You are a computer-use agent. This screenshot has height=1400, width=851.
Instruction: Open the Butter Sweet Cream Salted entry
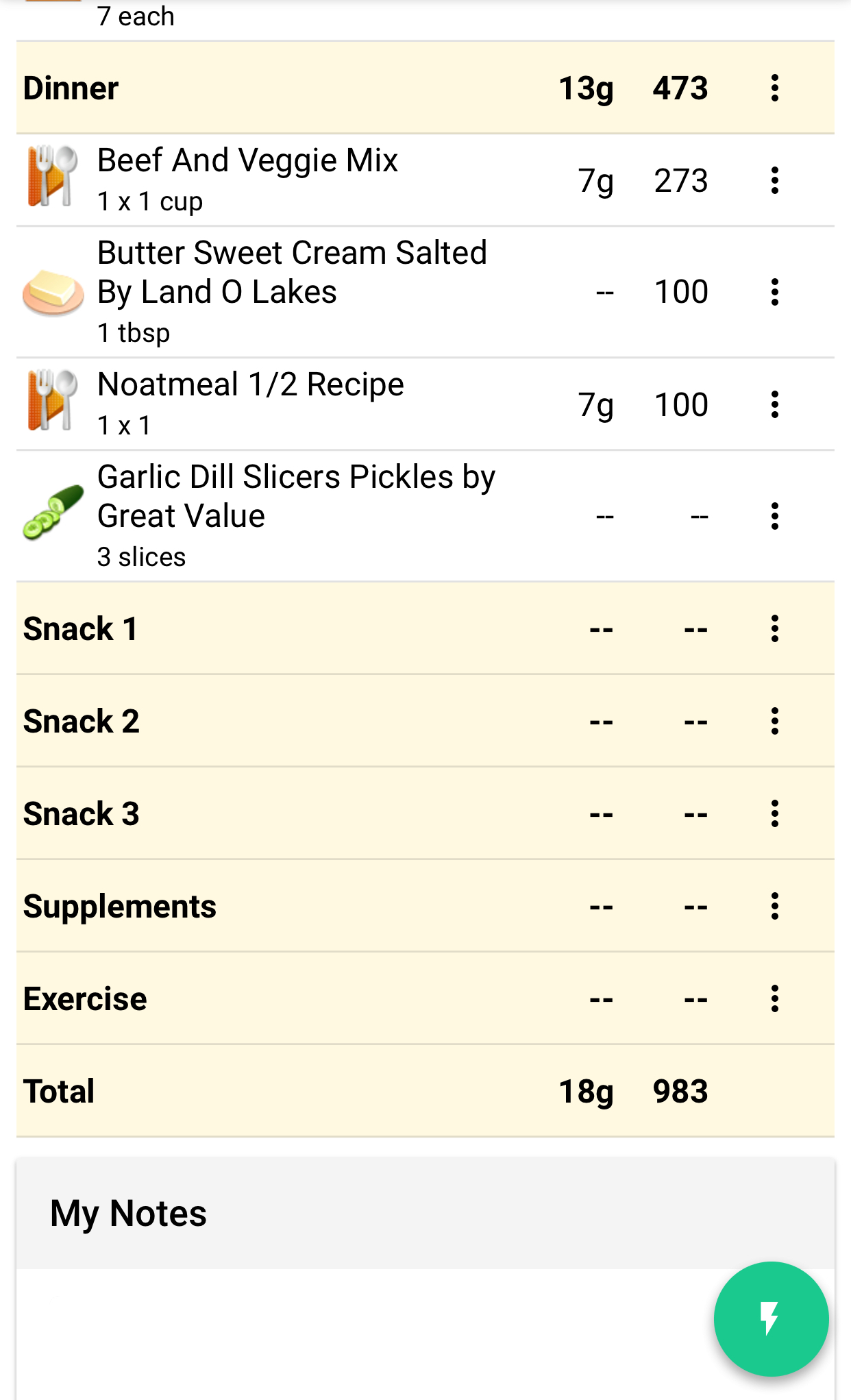click(x=425, y=291)
